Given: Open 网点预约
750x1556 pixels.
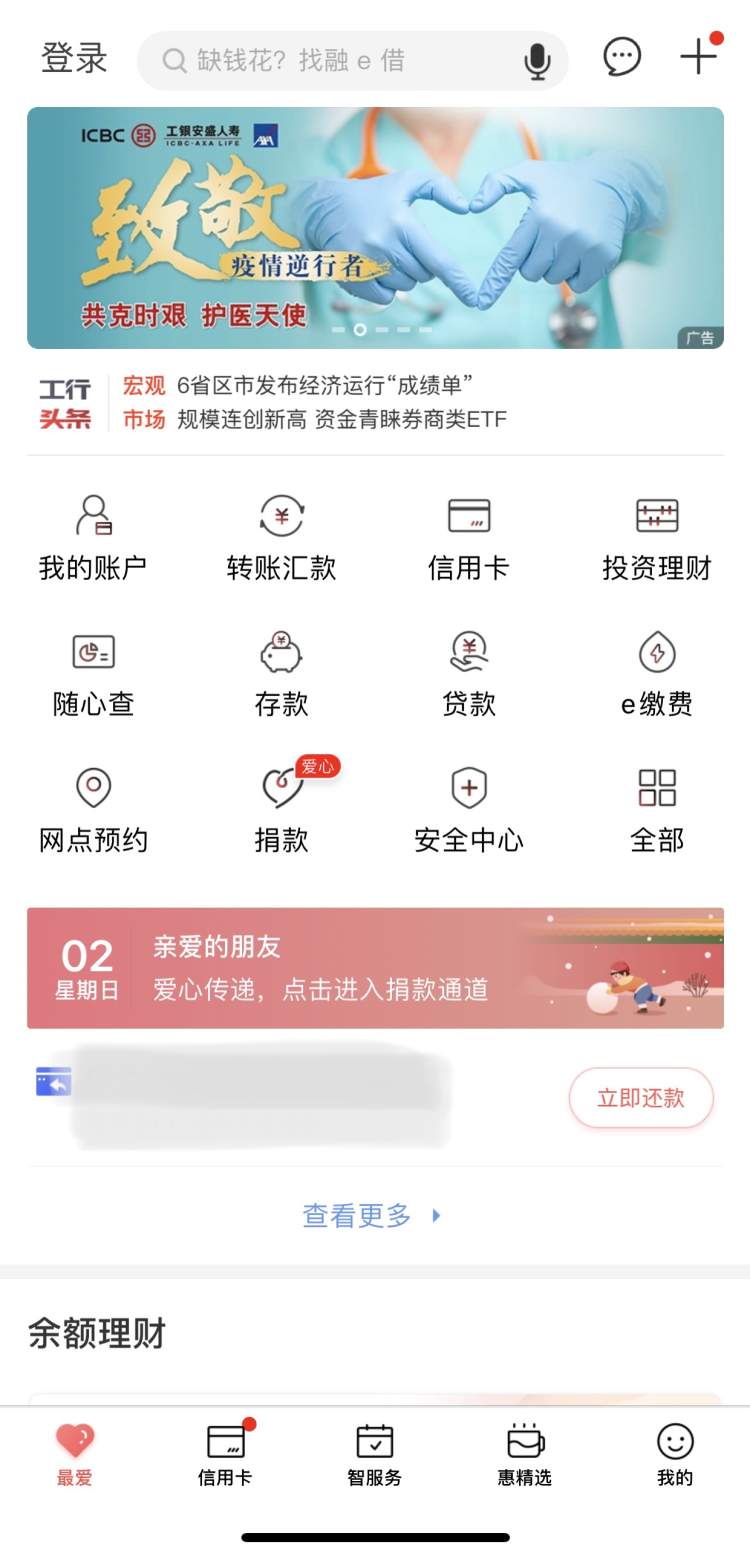Looking at the screenshot, I should click(93, 810).
